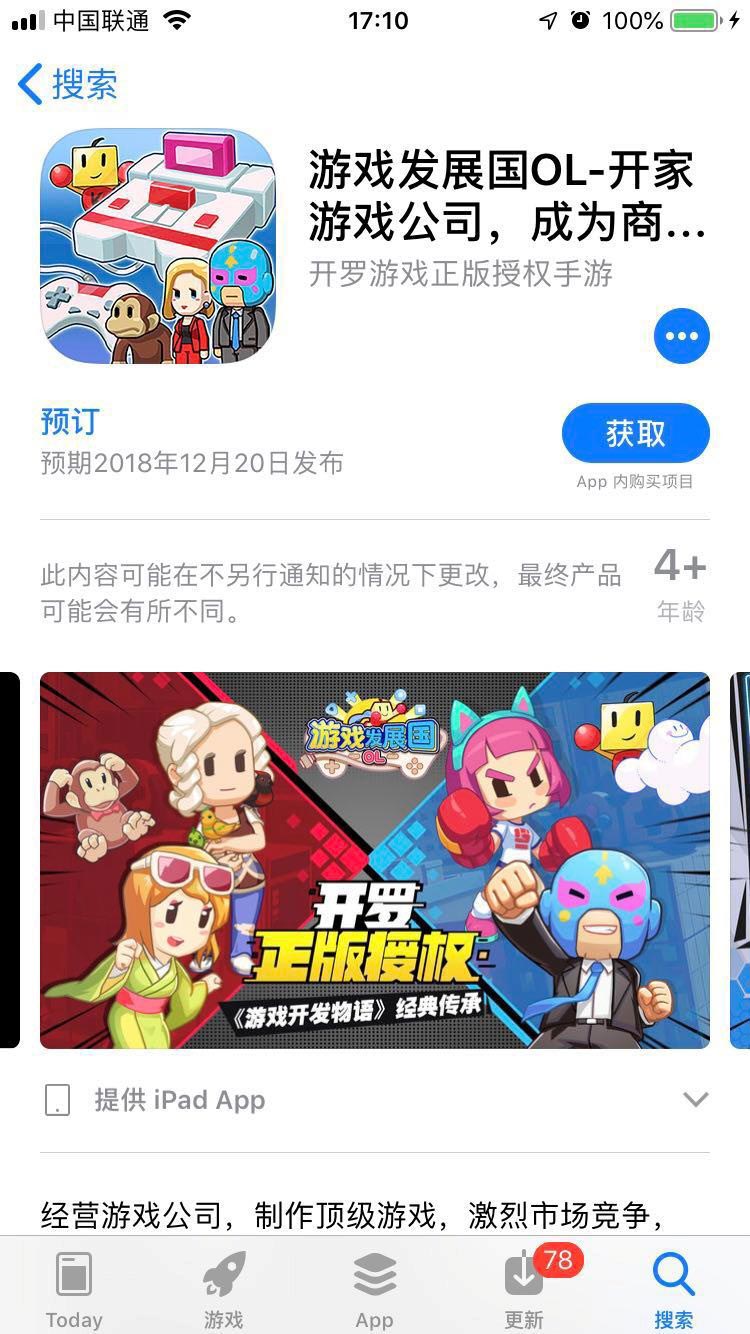Screen dimensions: 750x1334
Task: Go back to 搜索 results
Action: coord(68,84)
